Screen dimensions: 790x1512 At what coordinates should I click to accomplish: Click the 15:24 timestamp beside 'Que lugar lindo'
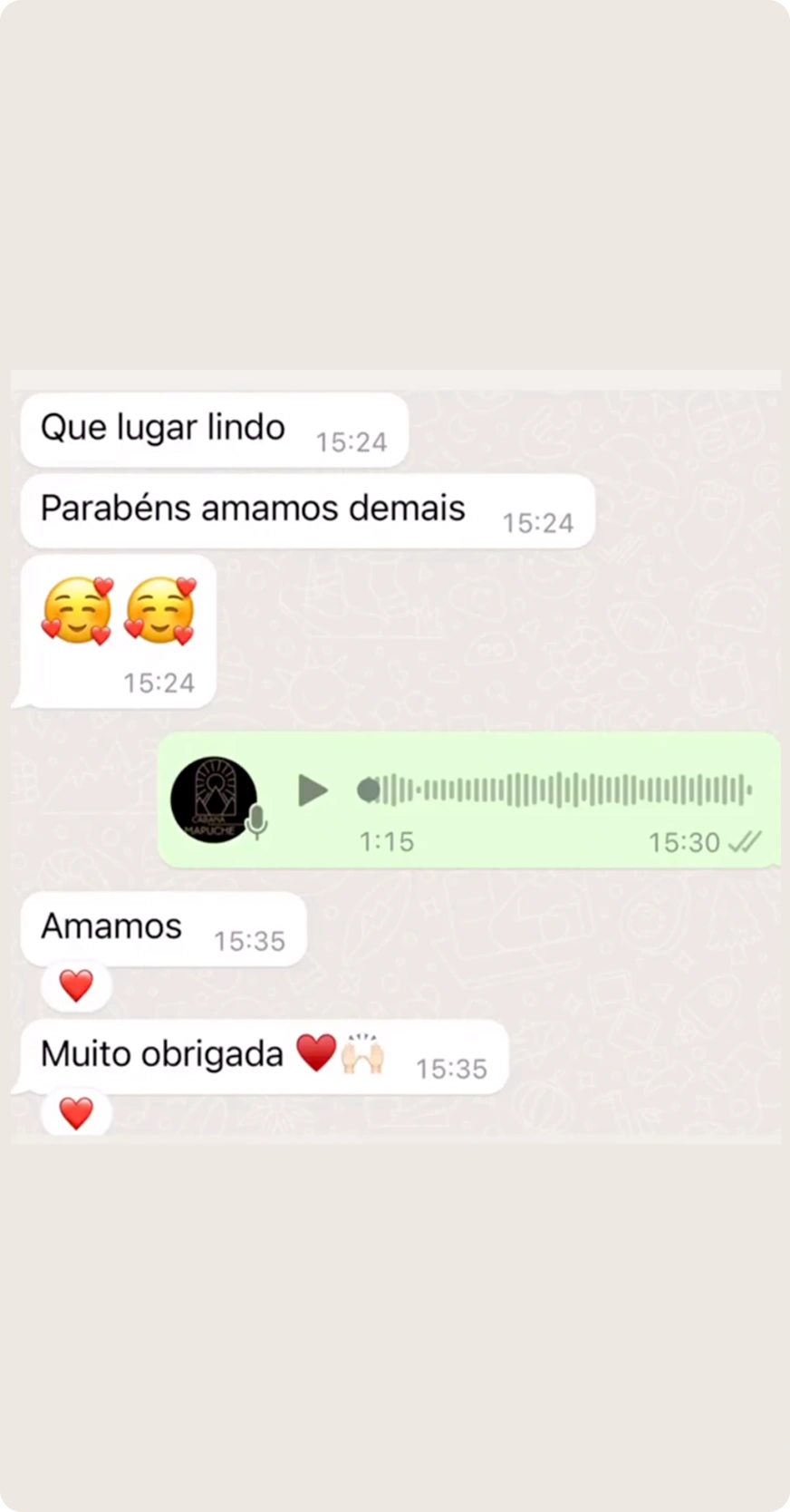(352, 442)
